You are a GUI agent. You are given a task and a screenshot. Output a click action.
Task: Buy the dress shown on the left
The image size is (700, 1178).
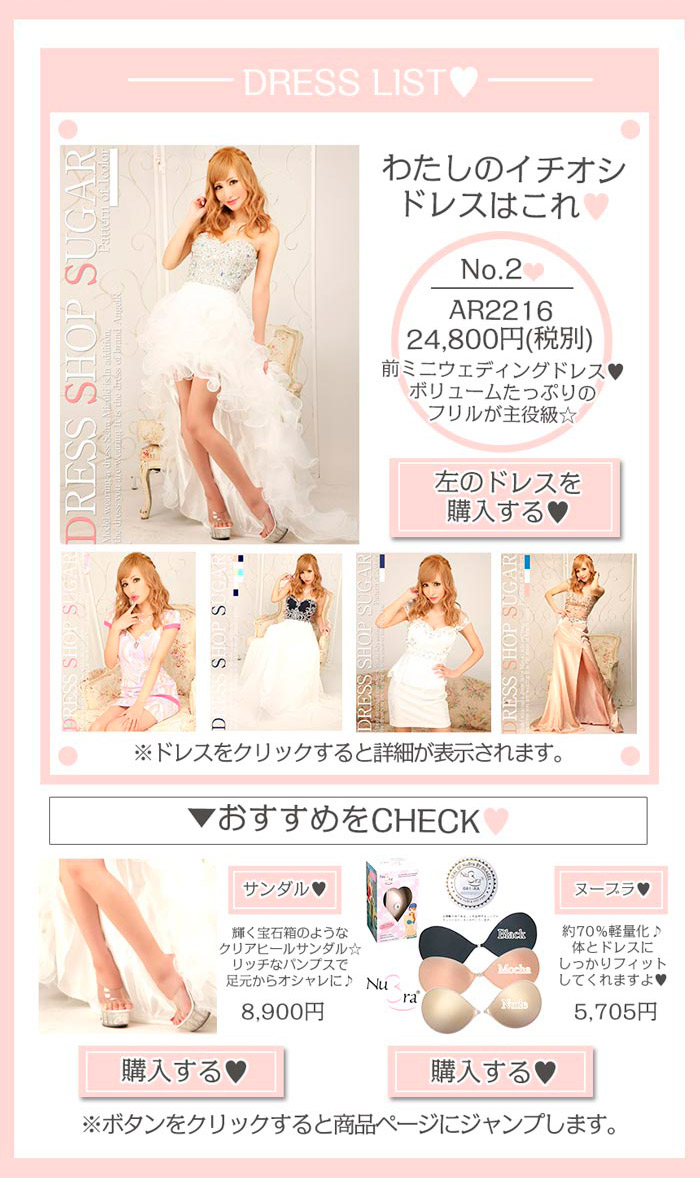click(505, 497)
